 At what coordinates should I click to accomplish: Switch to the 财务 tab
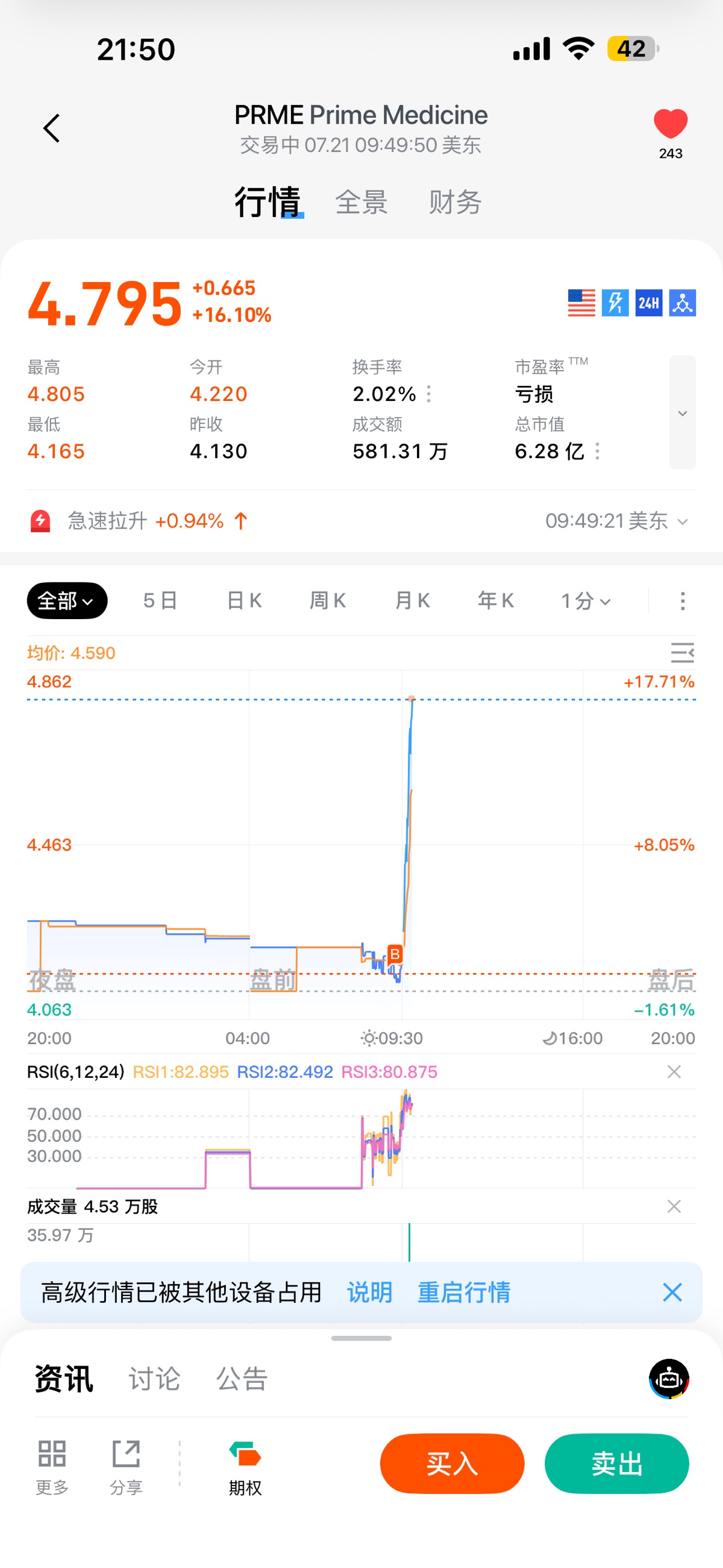coord(455,202)
